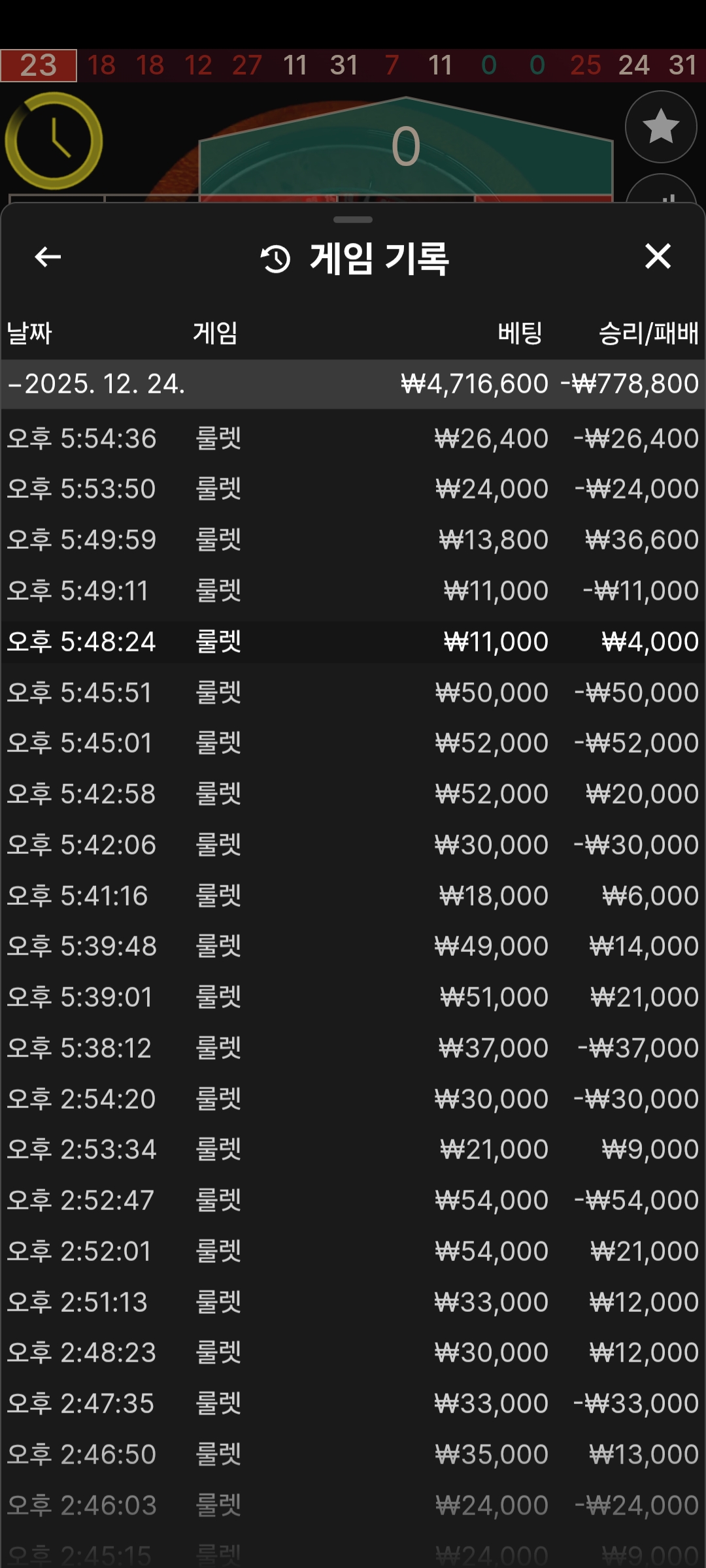Open the 오후 5:42:58 roulette record
The width and height of the screenshot is (706, 1568).
(353, 794)
